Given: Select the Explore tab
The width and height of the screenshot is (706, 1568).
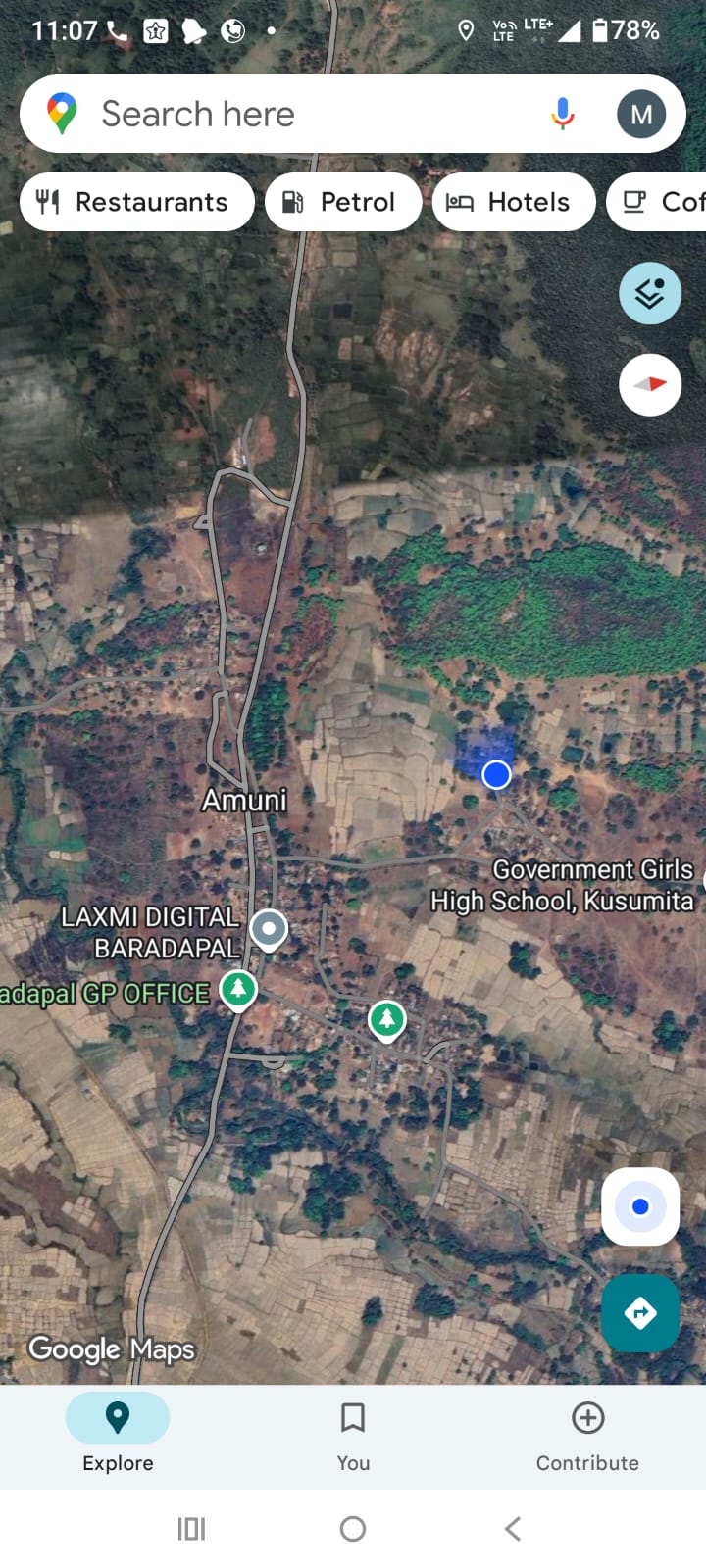Looking at the screenshot, I should click(118, 1436).
